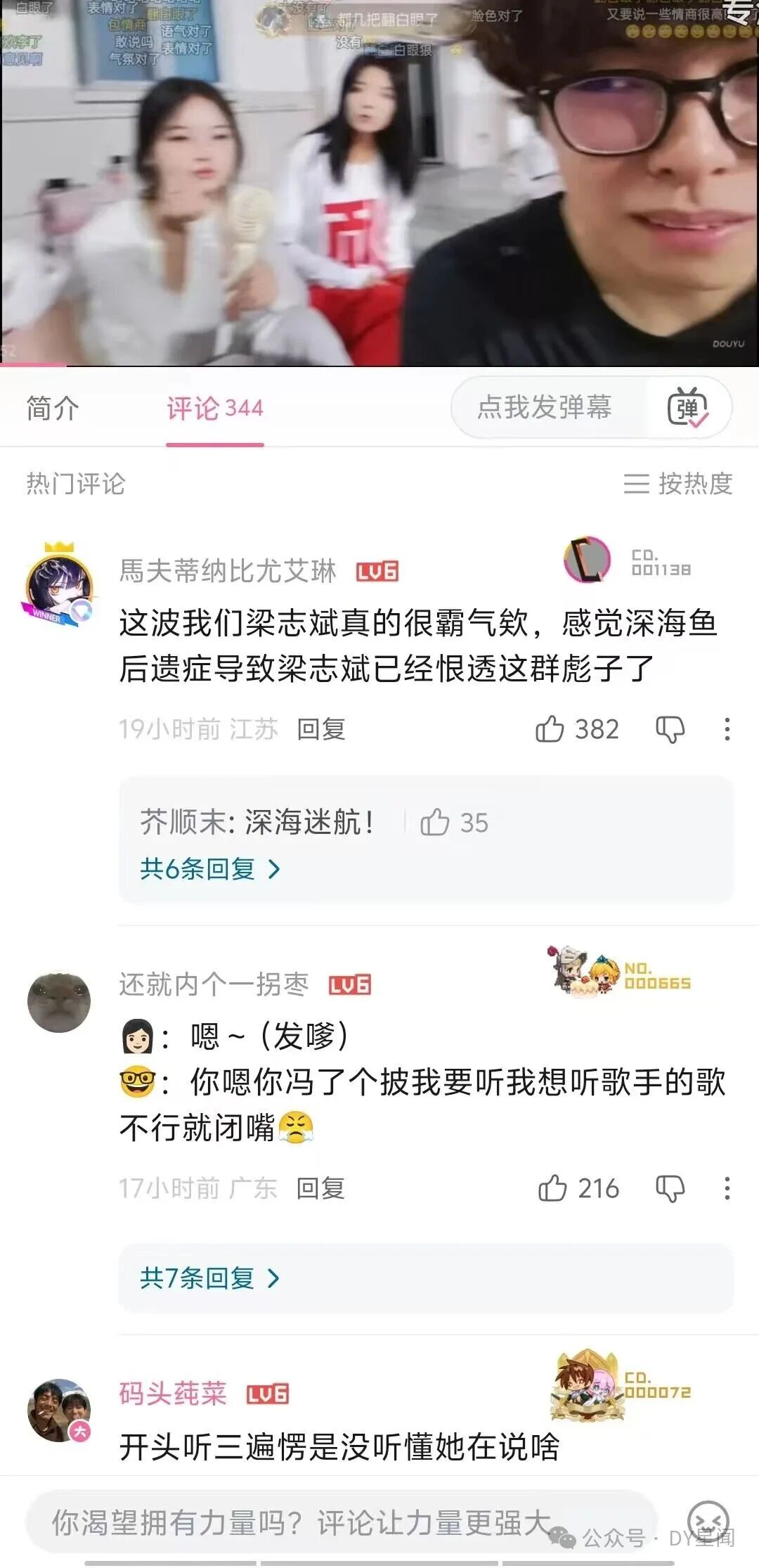Tap the comment input field at bottom
The width and height of the screenshot is (759, 1568).
coord(342,1522)
